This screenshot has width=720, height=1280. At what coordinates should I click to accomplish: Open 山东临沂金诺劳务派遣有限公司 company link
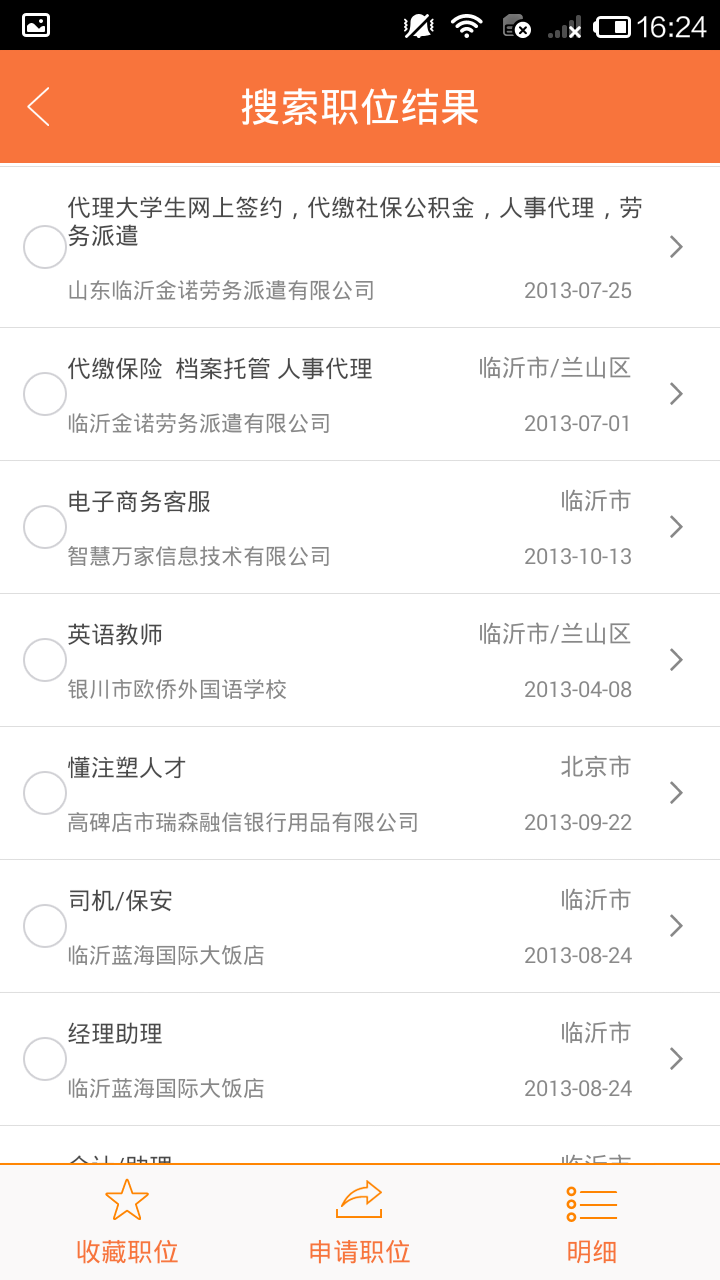pos(220,290)
